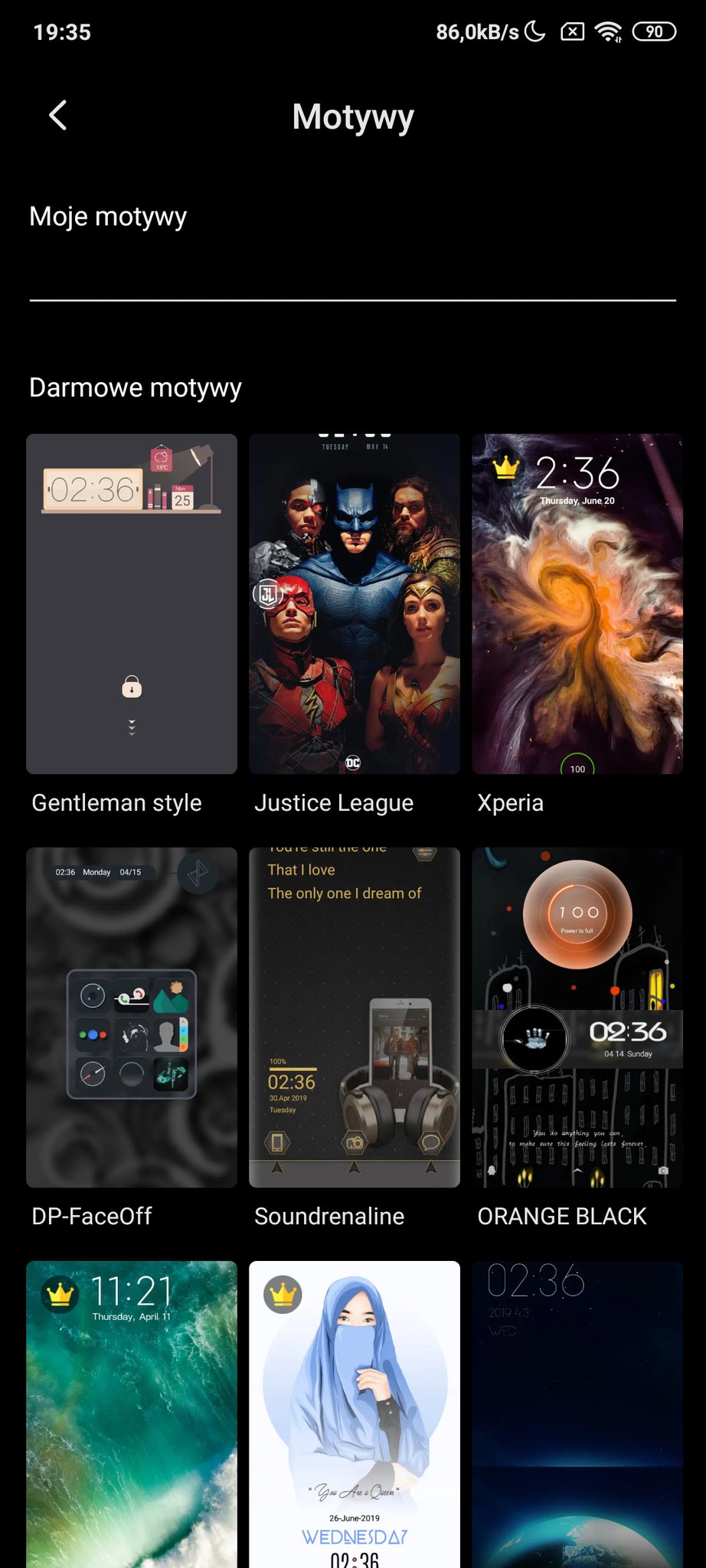Viewport: 706px width, 1568px height.
Task: Choose the ORANGE BLACK theme
Action: point(577,1017)
